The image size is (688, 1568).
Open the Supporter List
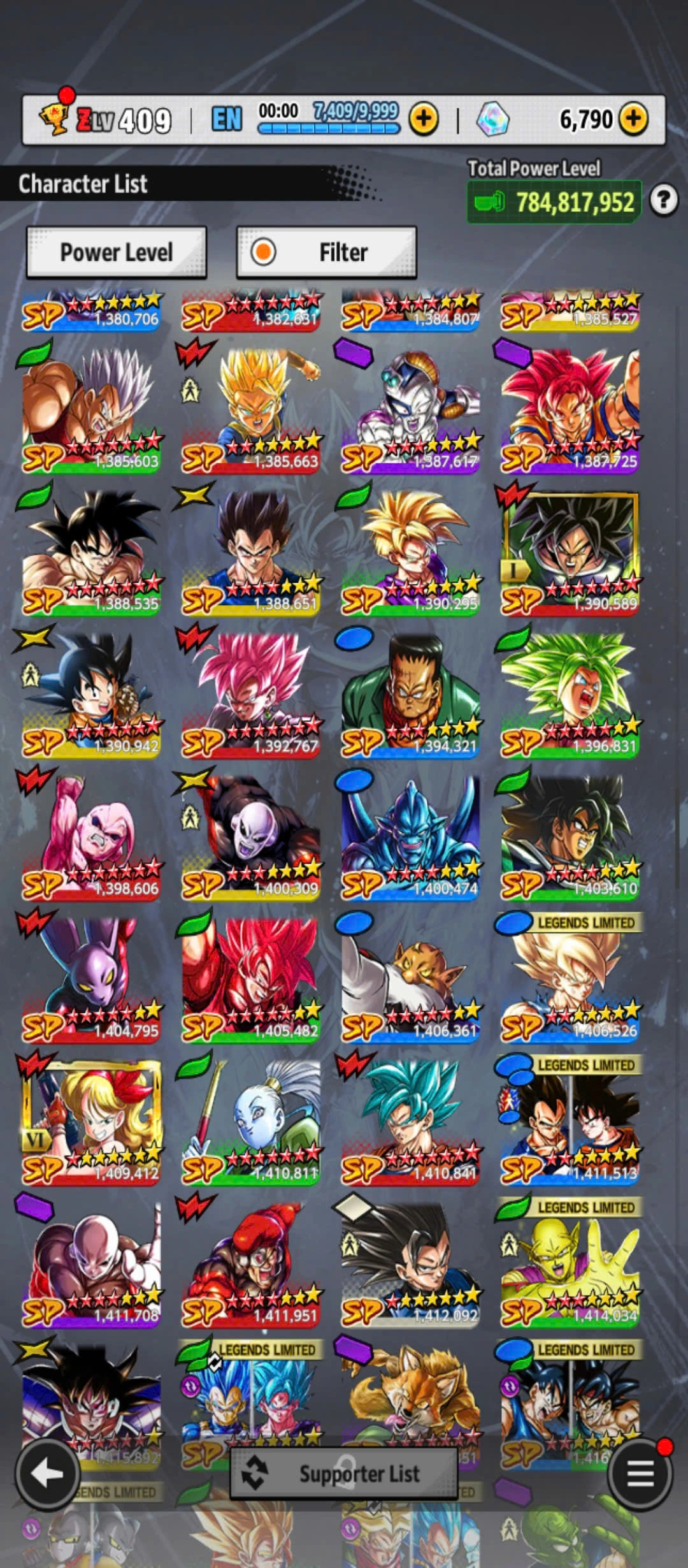[x=344, y=1473]
